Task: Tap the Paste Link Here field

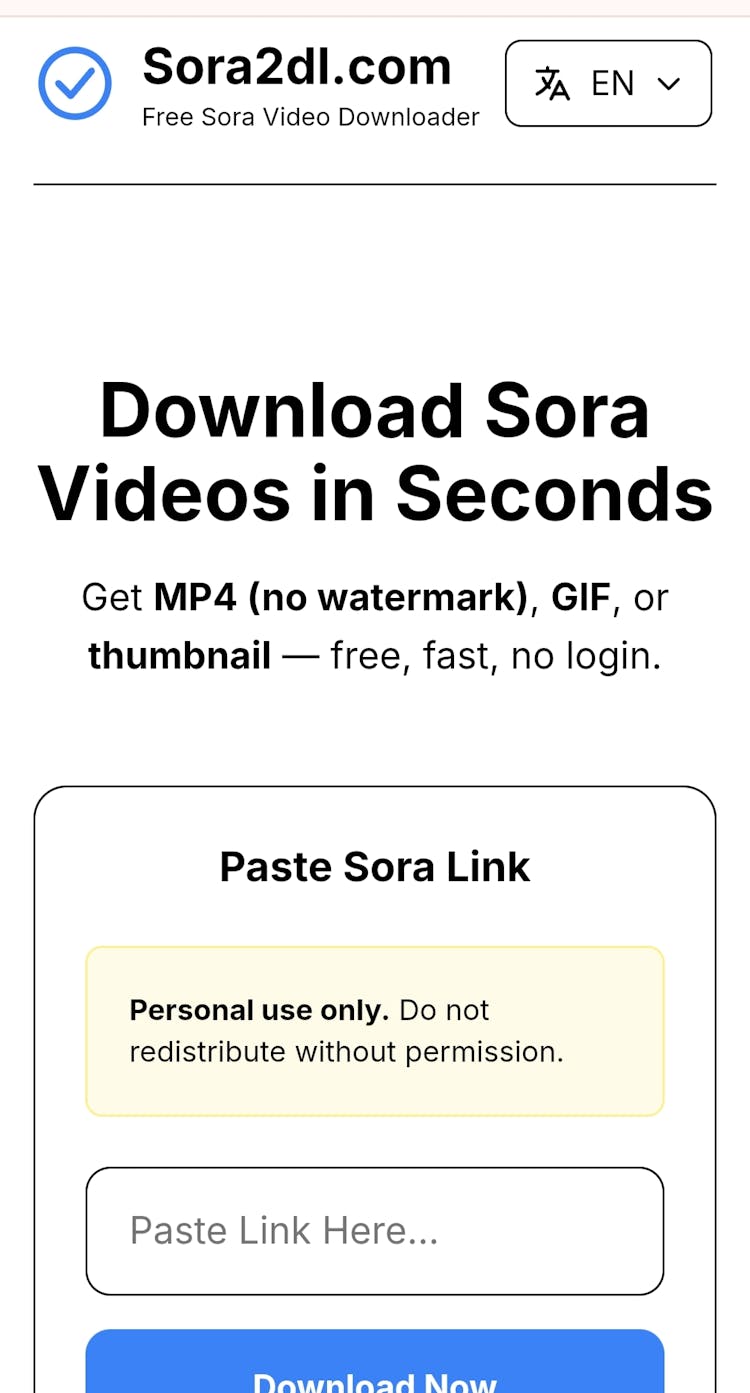Action: coord(375,1230)
